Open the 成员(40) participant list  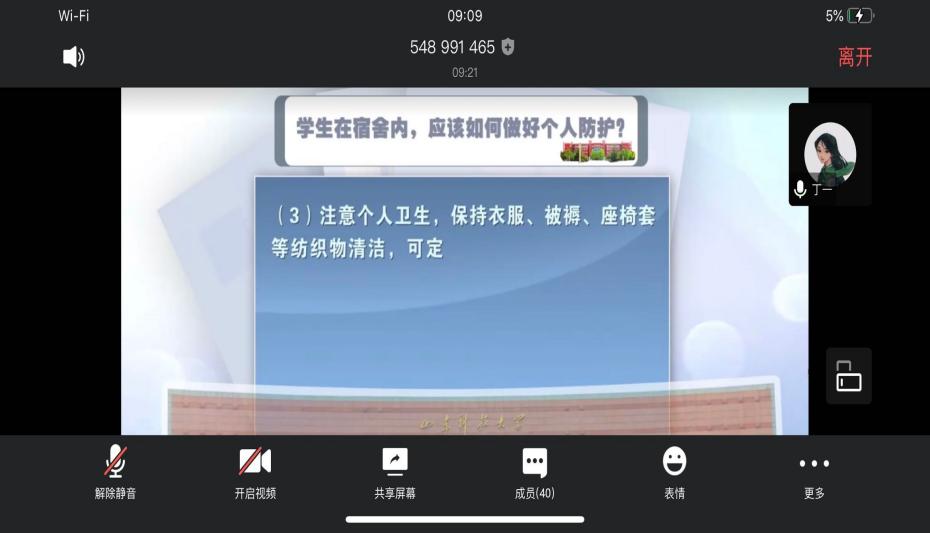pyautogui.click(x=535, y=472)
